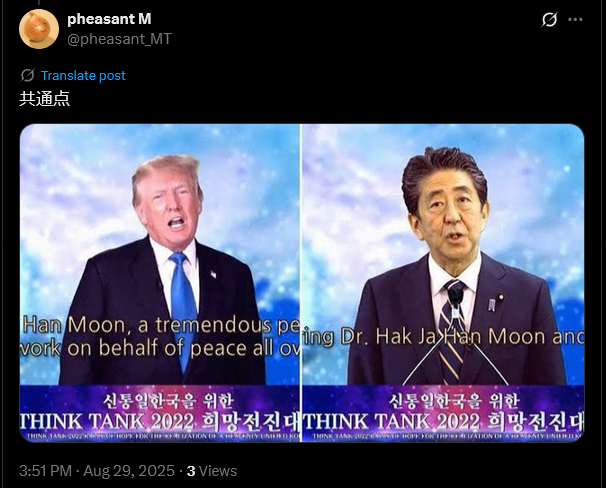Open the @pheasant_MT handle
The image size is (606, 488).
(x=119, y=38)
